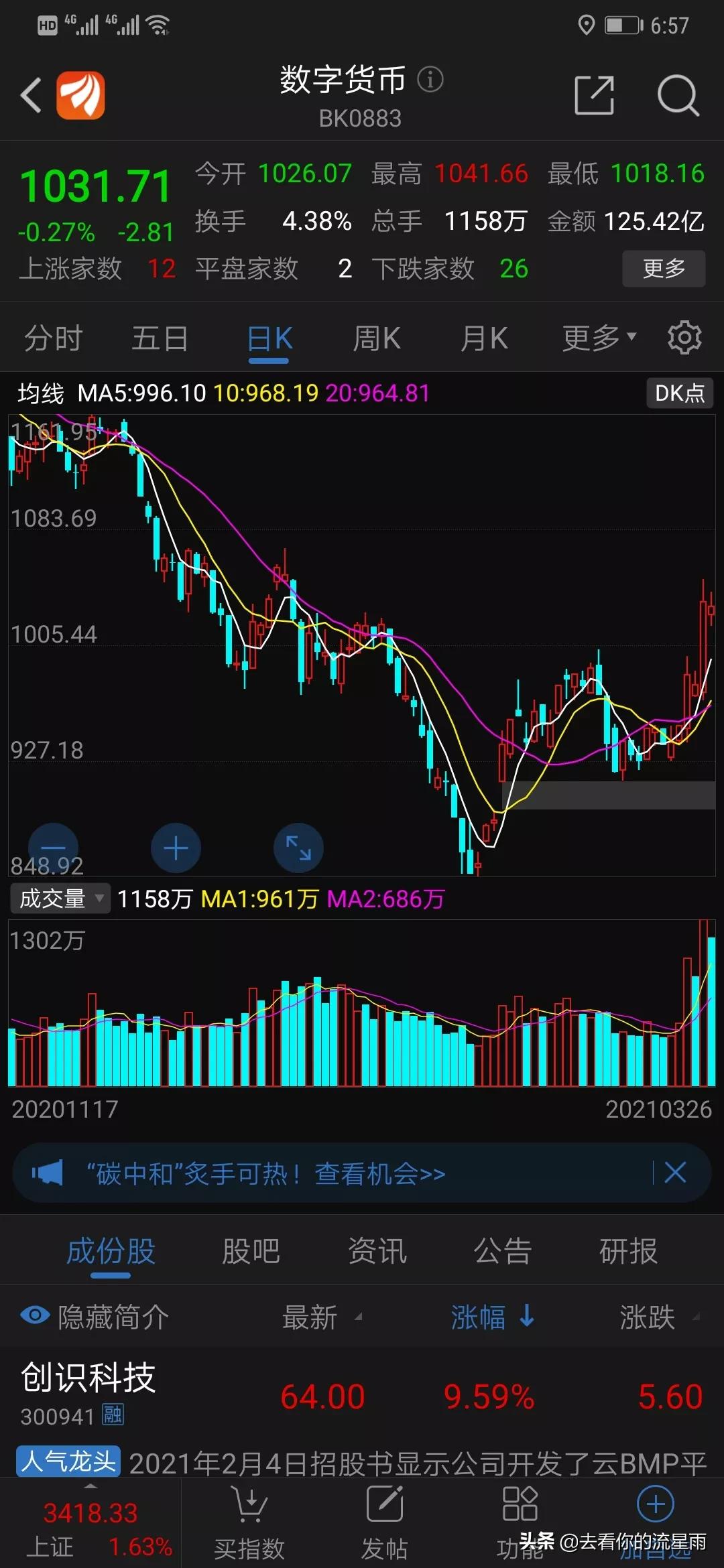Open the 资讯 tab
The width and height of the screenshot is (724, 1568).
[x=377, y=1251]
